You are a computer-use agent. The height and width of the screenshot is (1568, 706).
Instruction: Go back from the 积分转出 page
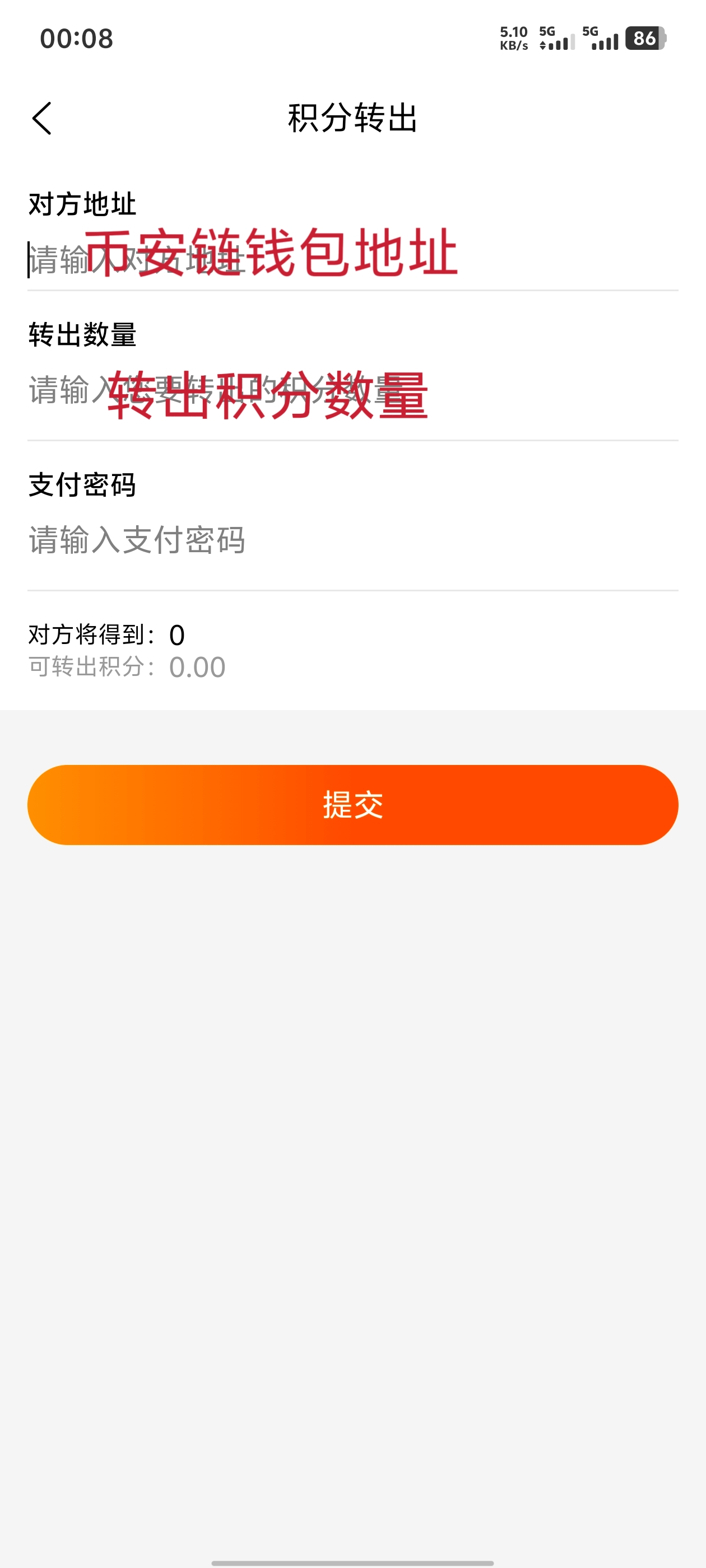tap(42, 118)
